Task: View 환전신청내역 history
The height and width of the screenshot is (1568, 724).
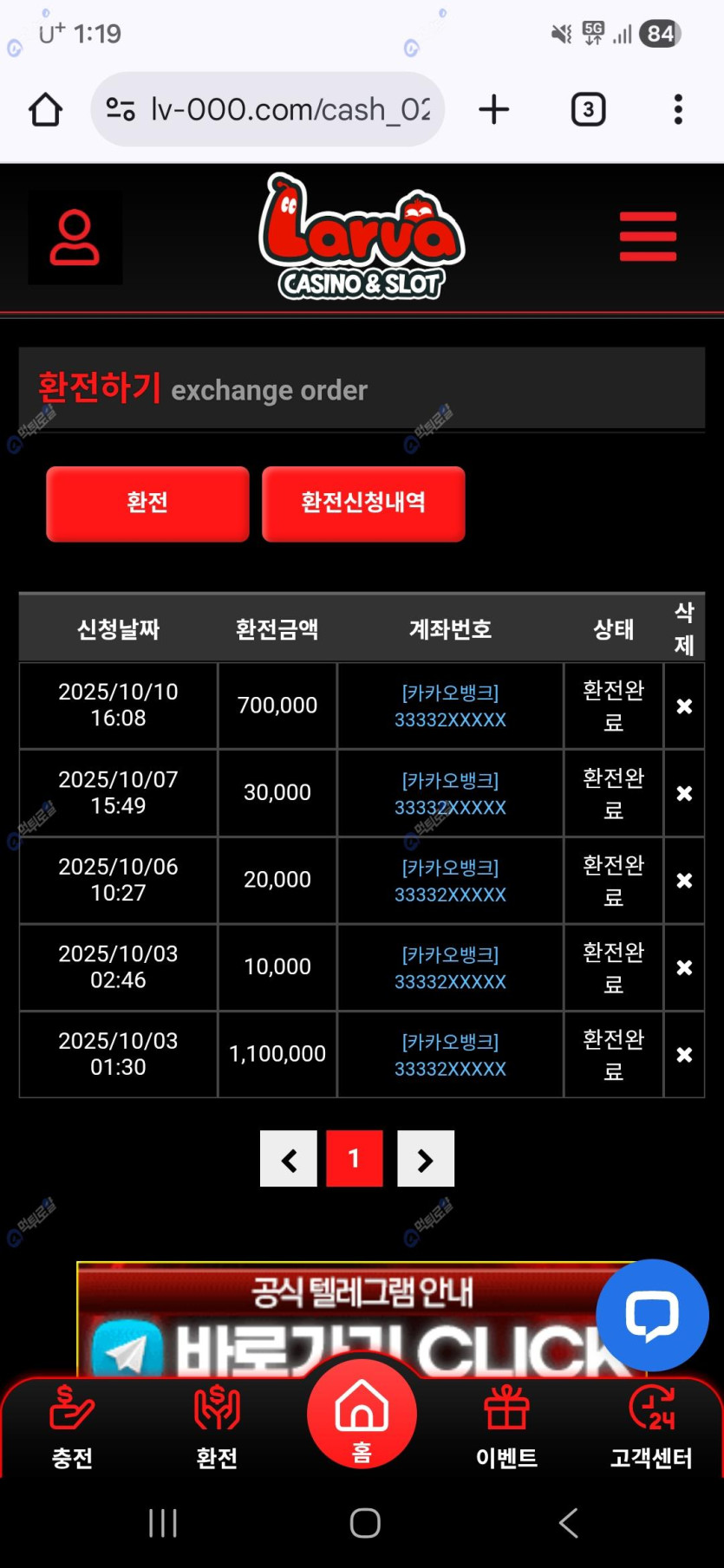Action: click(x=363, y=504)
